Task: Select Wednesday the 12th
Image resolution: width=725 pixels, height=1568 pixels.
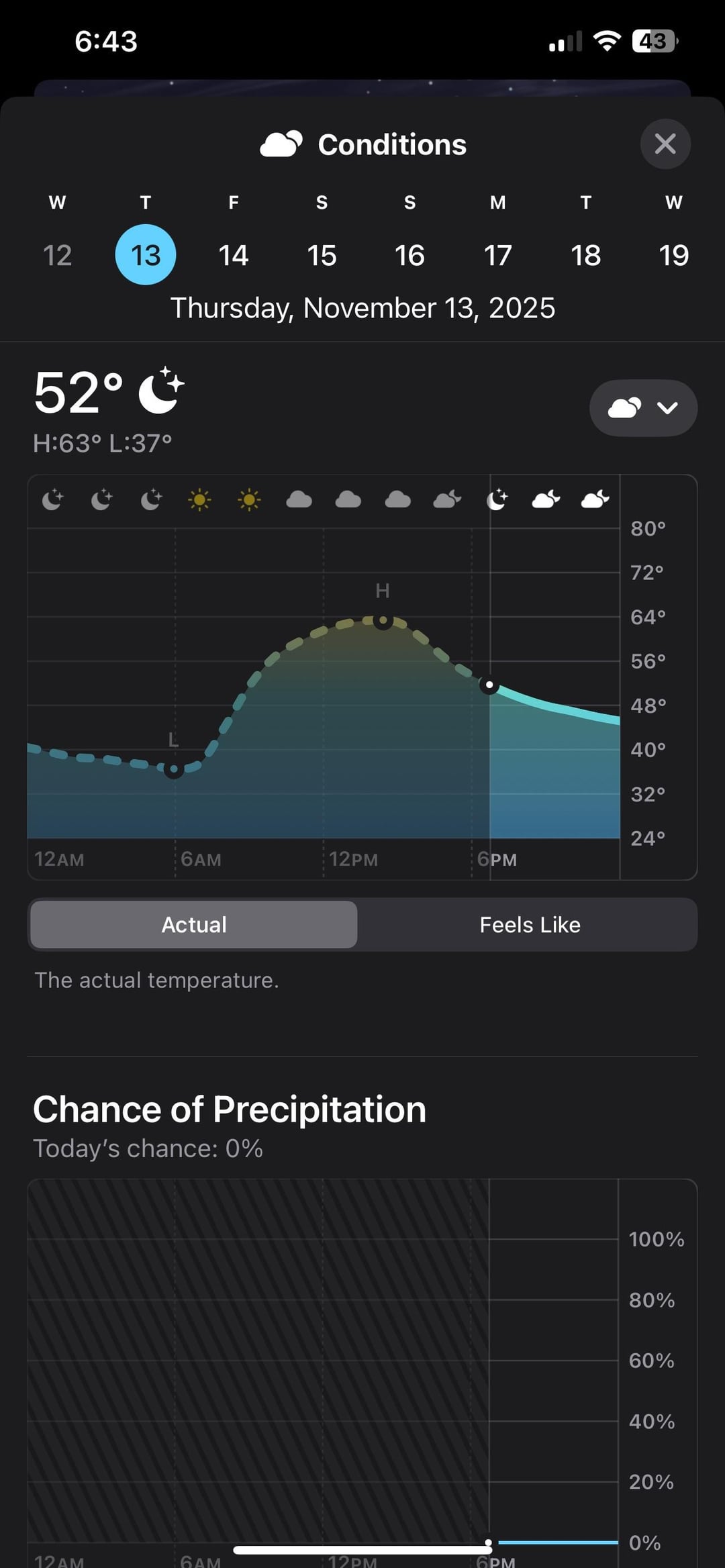Action: point(57,255)
